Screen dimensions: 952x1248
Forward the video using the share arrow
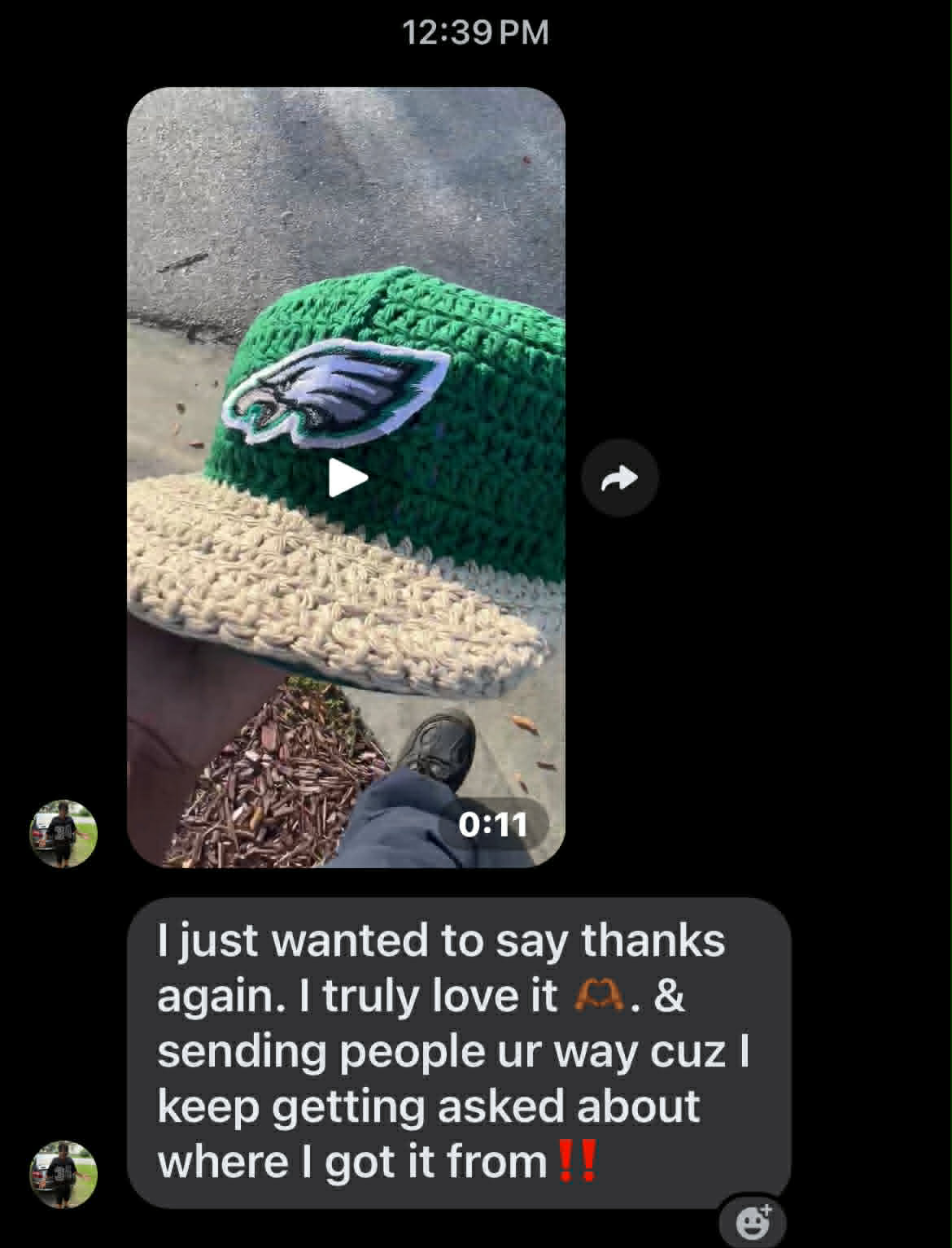click(x=620, y=479)
